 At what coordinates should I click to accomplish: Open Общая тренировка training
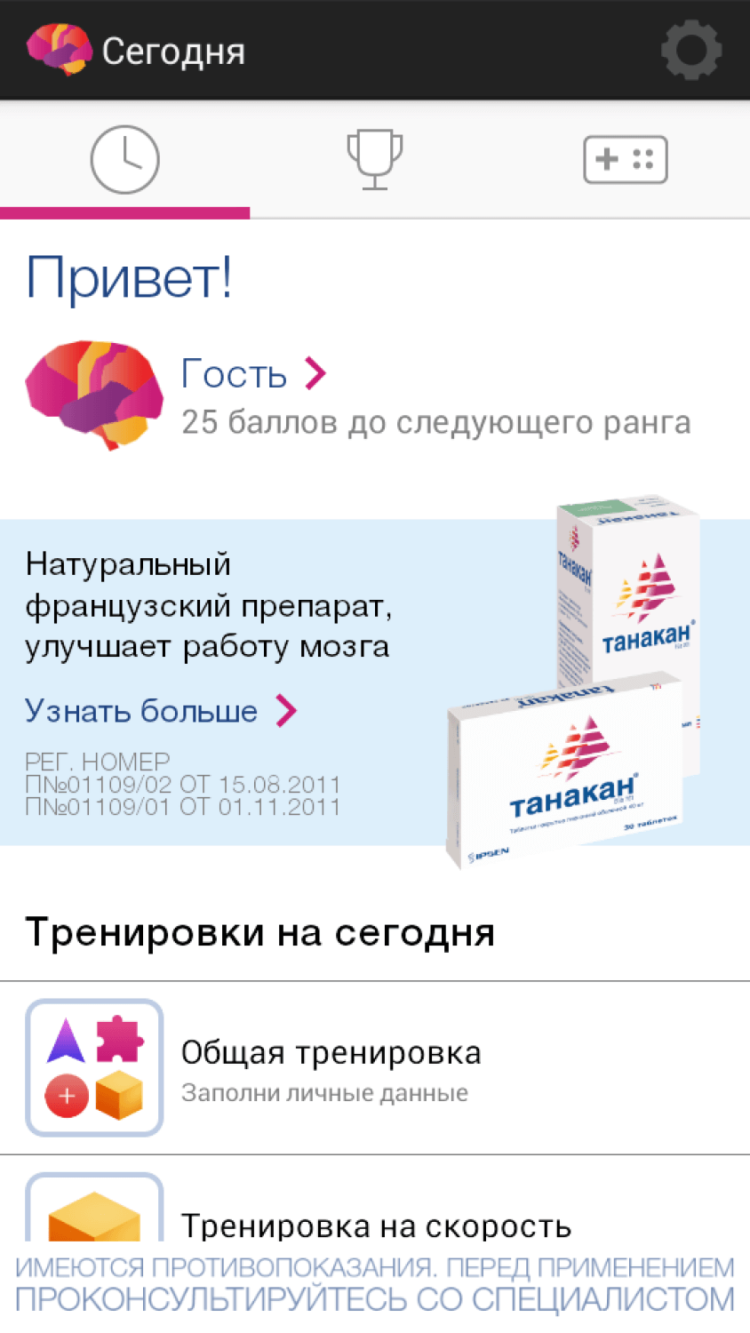pos(331,1052)
